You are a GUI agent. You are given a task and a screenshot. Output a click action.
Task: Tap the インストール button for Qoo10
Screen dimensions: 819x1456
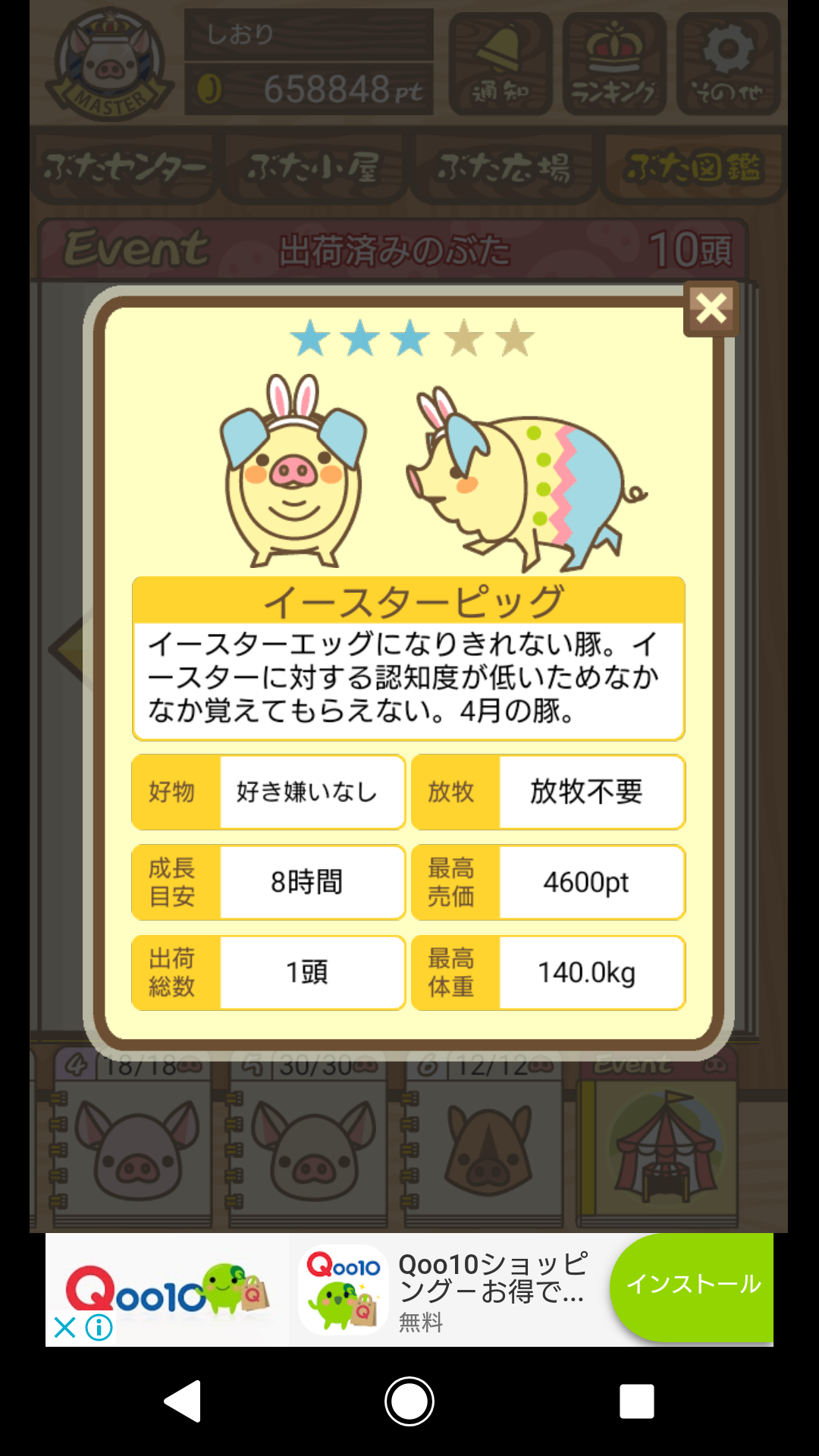[x=692, y=1285]
